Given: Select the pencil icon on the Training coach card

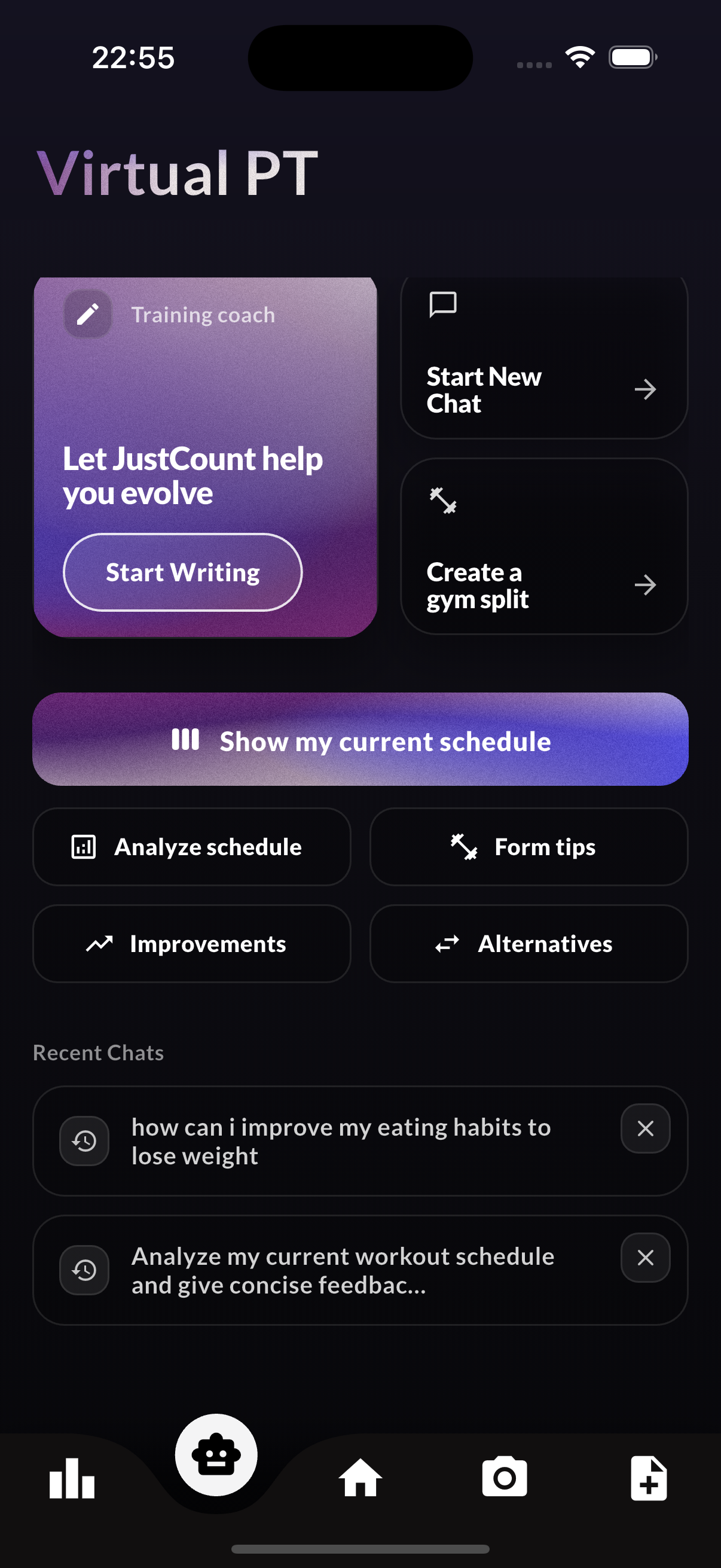Looking at the screenshot, I should pyautogui.click(x=88, y=313).
